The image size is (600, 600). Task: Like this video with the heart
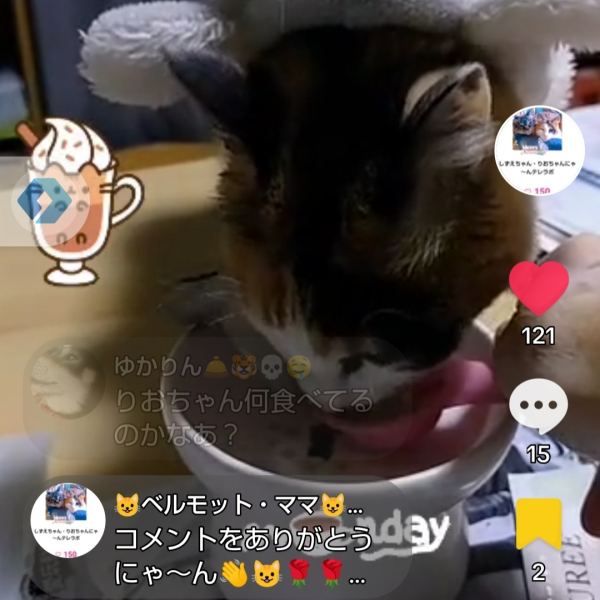click(538, 289)
